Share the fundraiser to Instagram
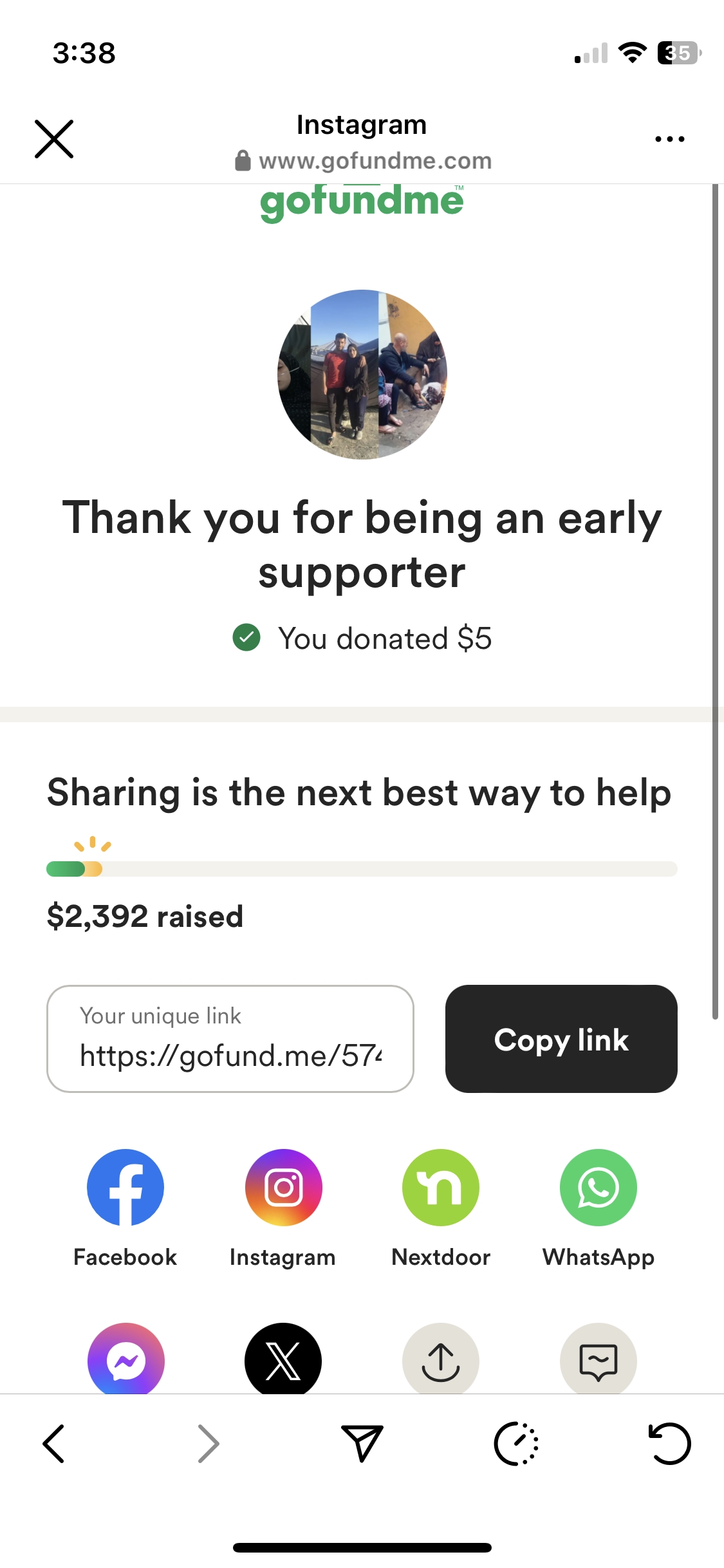 [x=283, y=1188]
